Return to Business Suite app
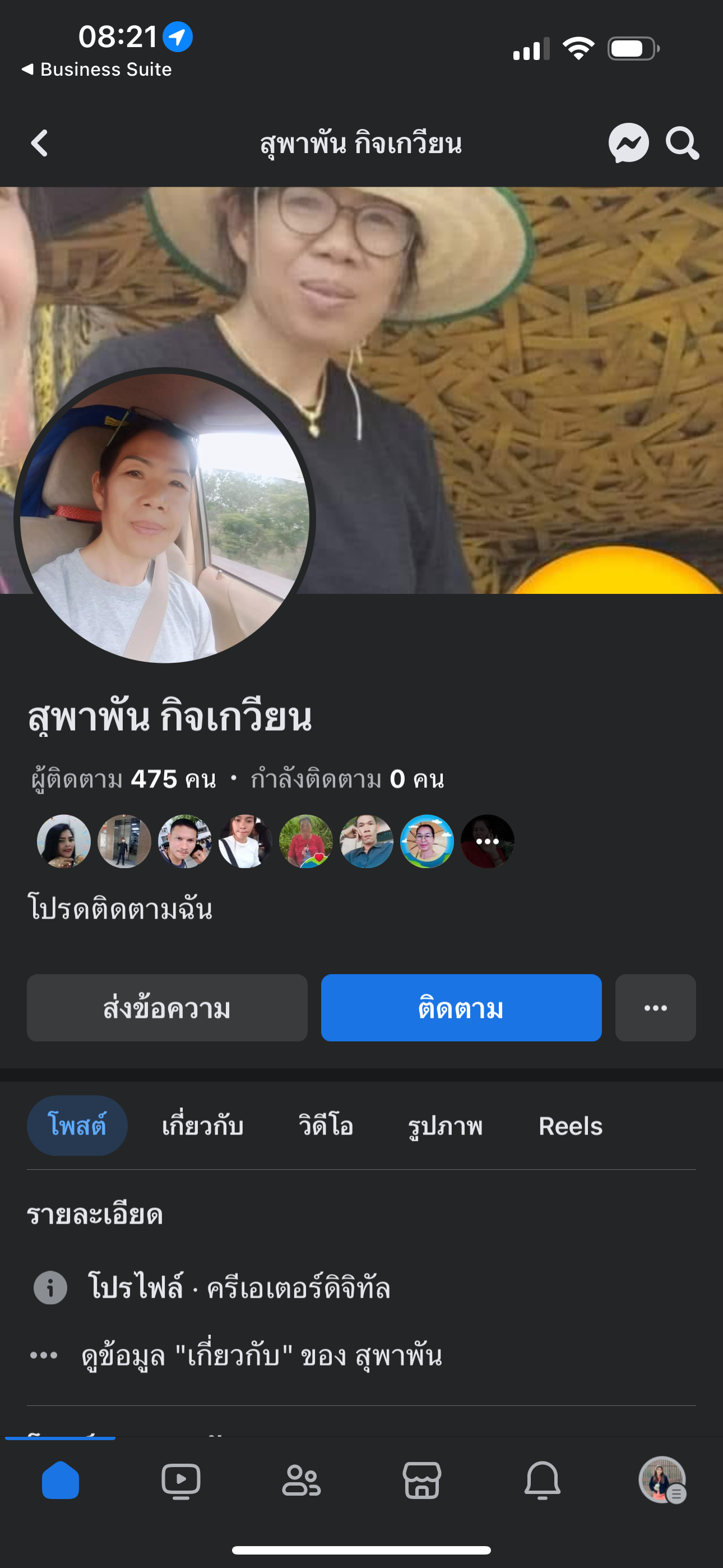This screenshot has height=1568, width=723. click(98, 70)
